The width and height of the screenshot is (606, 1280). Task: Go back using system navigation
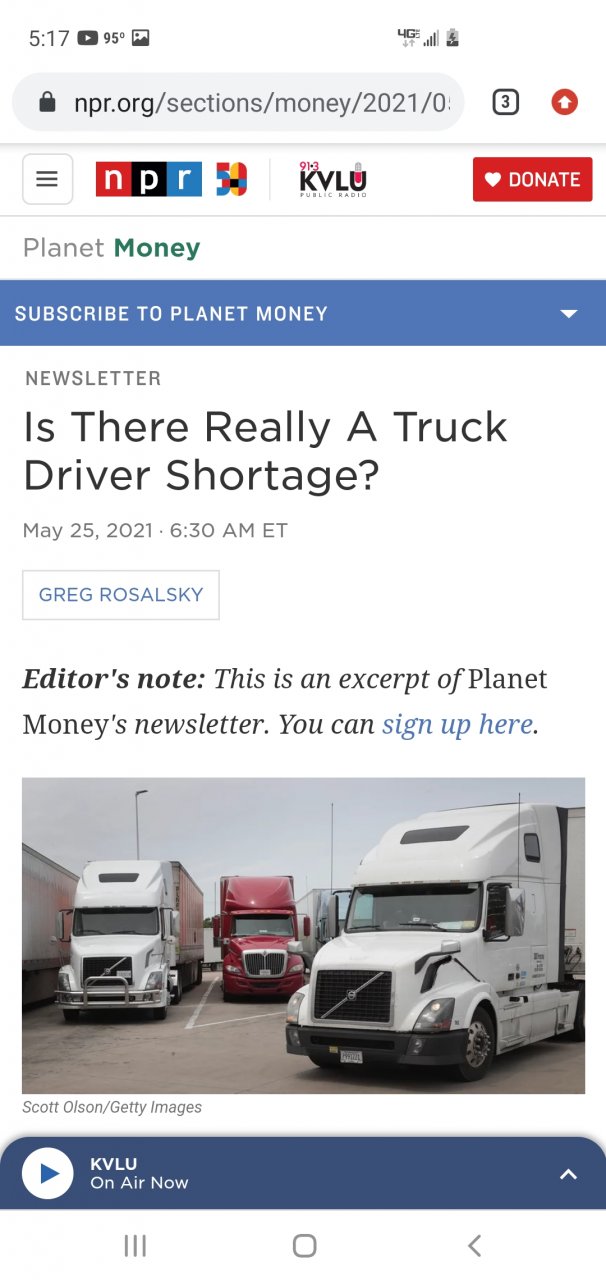coord(474,1245)
